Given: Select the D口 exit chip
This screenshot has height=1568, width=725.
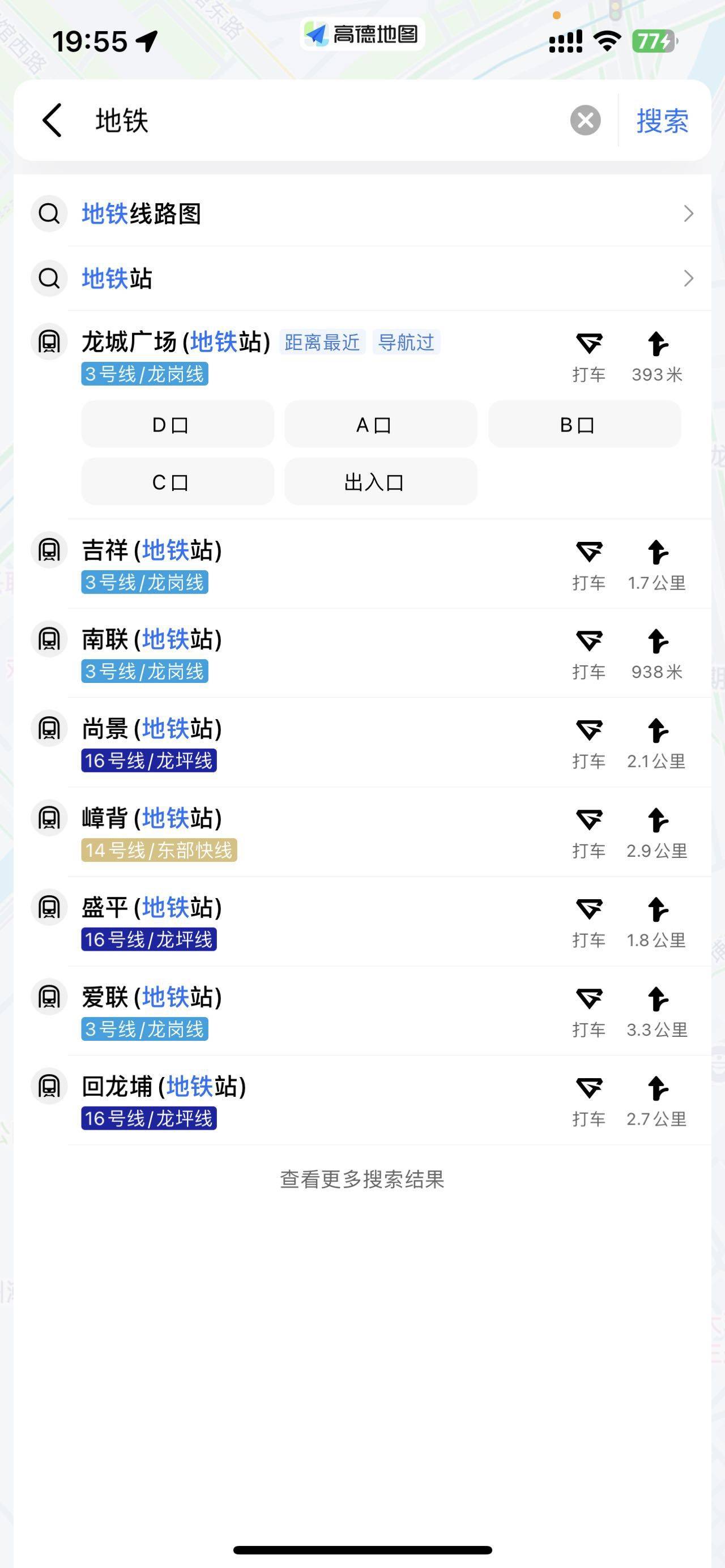Looking at the screenshot, I should (178, 424).
